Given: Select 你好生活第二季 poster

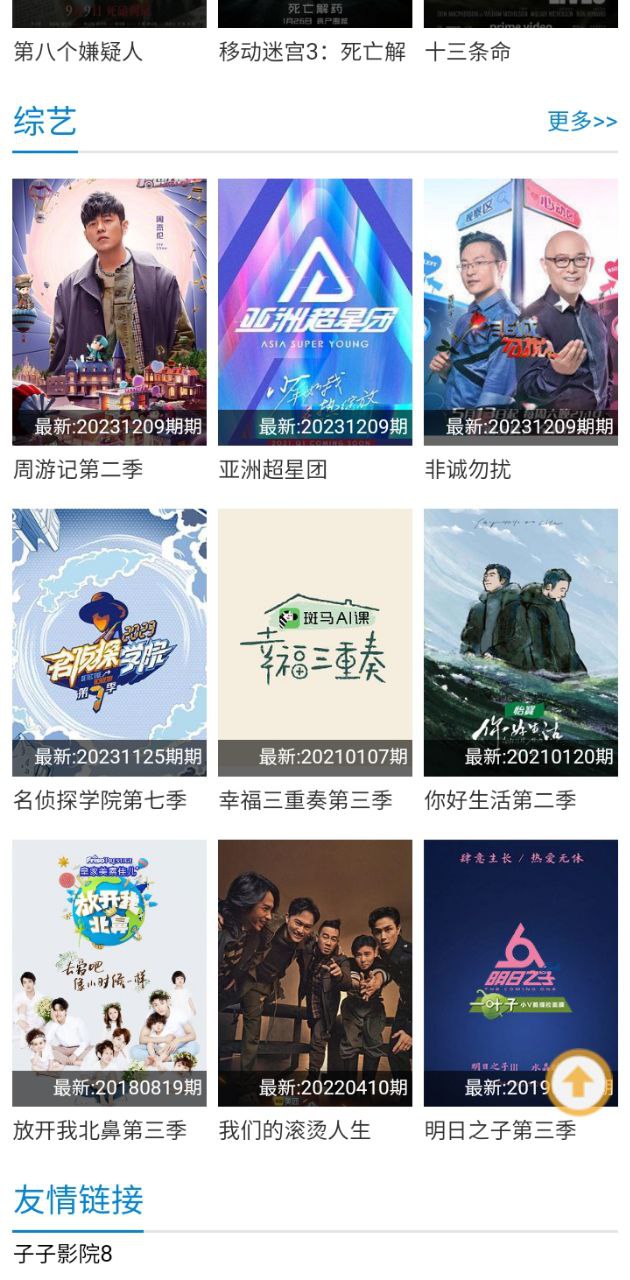Looking at the screenshot, I should click(x=520, y=642).
